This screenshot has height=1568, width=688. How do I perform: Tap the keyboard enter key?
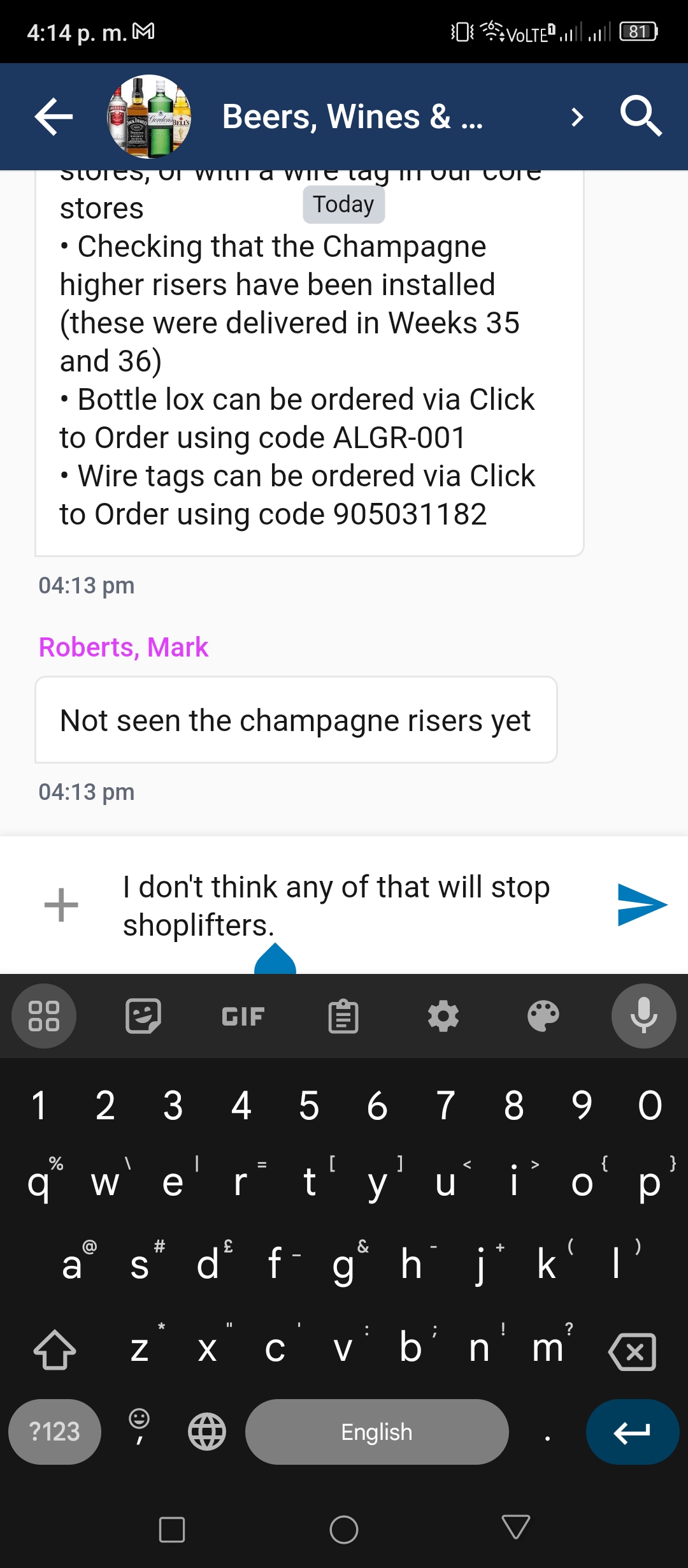[x=633, y=1432]
